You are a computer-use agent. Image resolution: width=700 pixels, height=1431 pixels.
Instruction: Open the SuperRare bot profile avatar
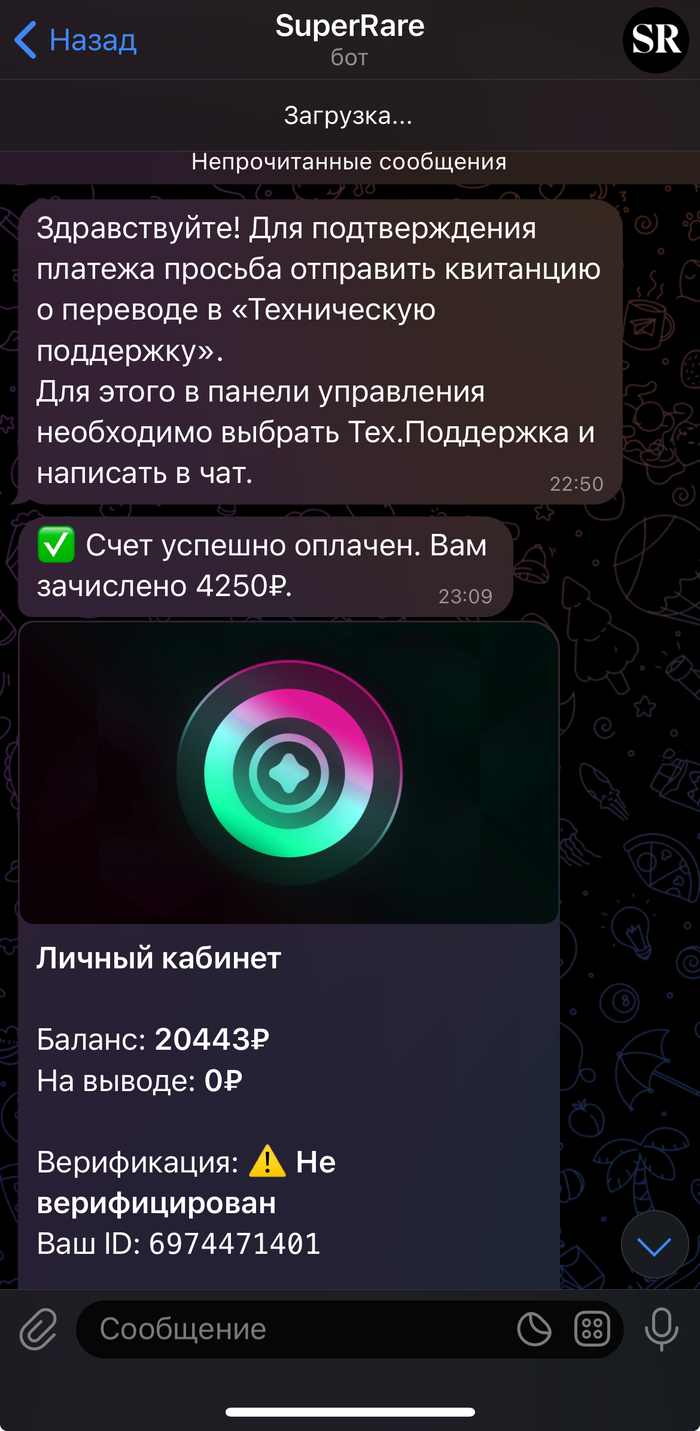(x=656, y=40)
